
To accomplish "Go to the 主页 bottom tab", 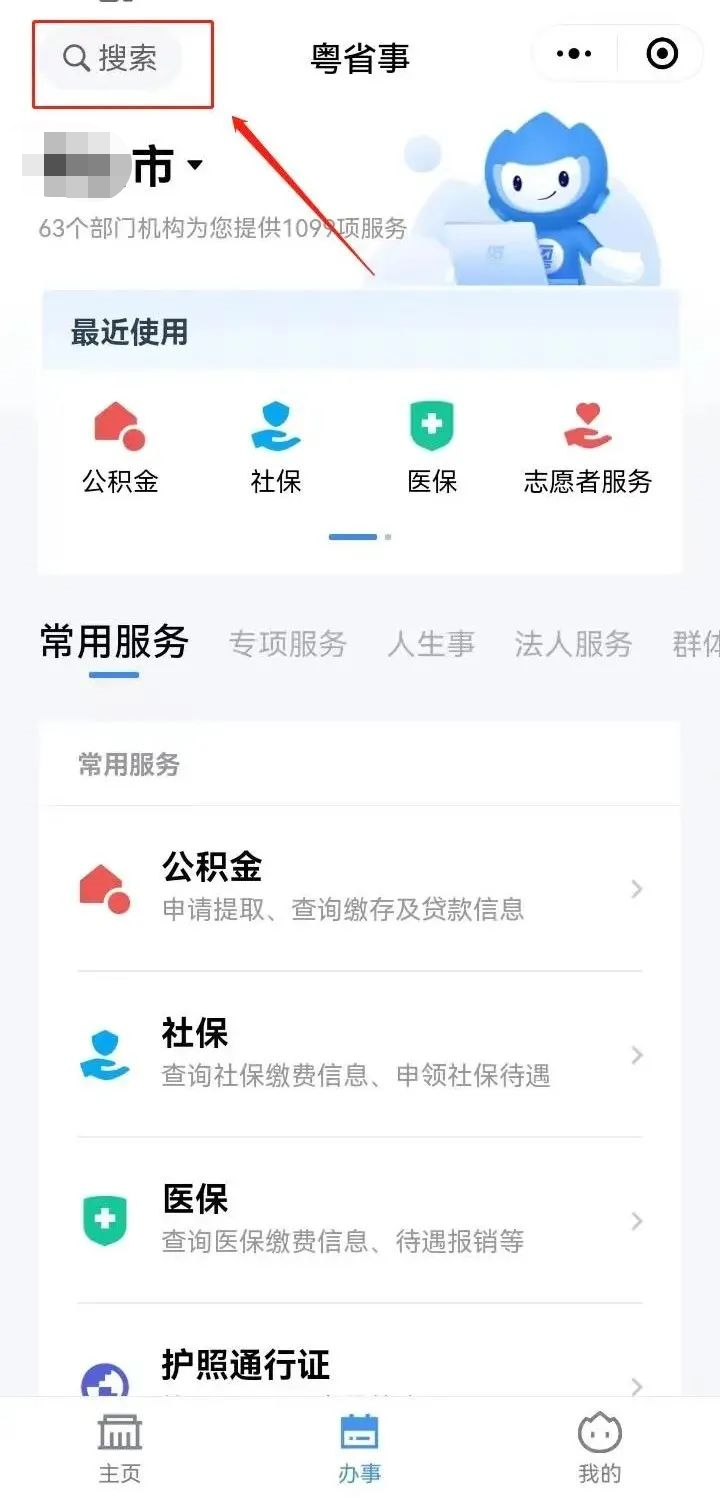I will (120, 1447).
